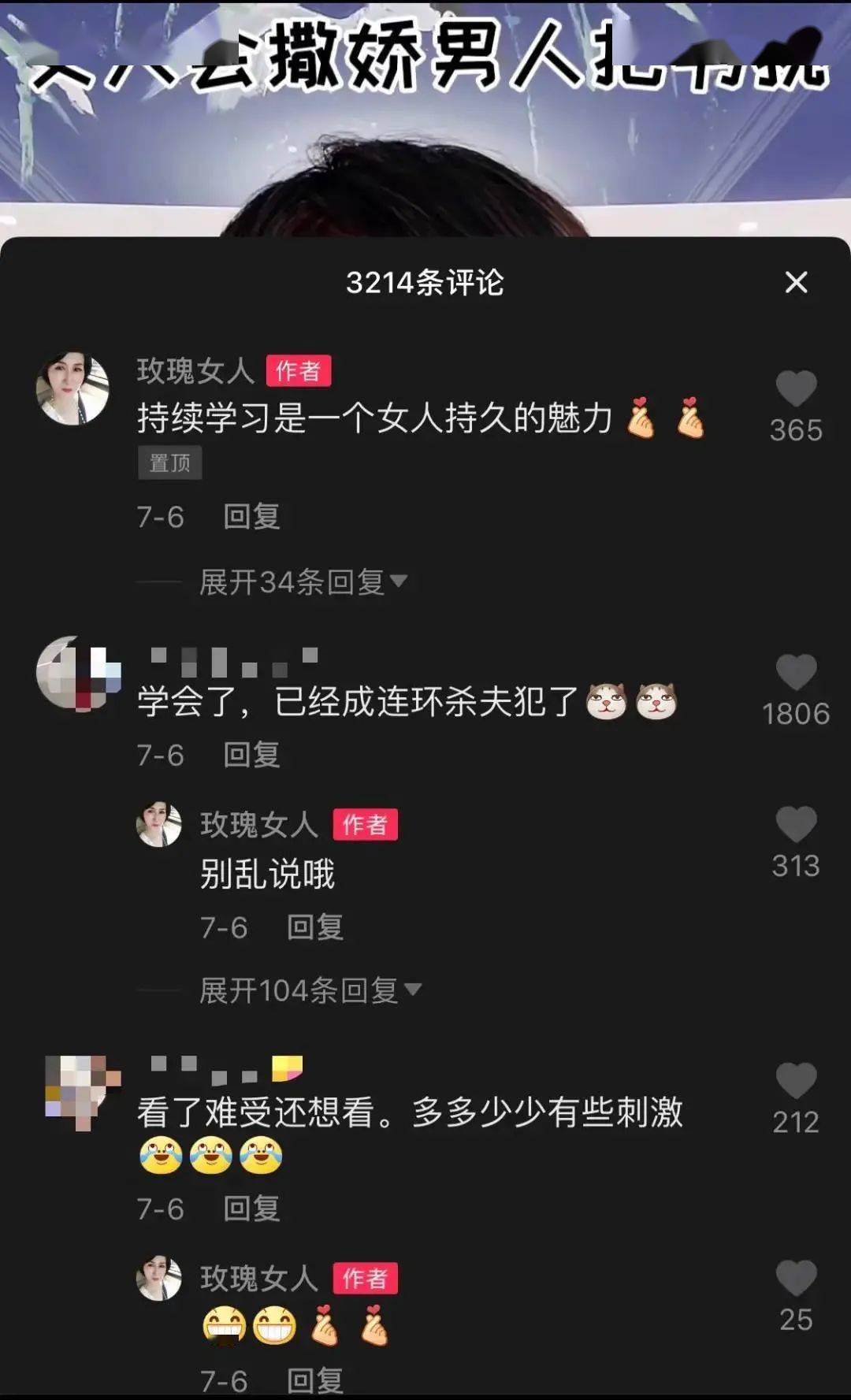Reply to the pinned comment 持续学习是一个女人持久的魅力

[x=251, y=517]
